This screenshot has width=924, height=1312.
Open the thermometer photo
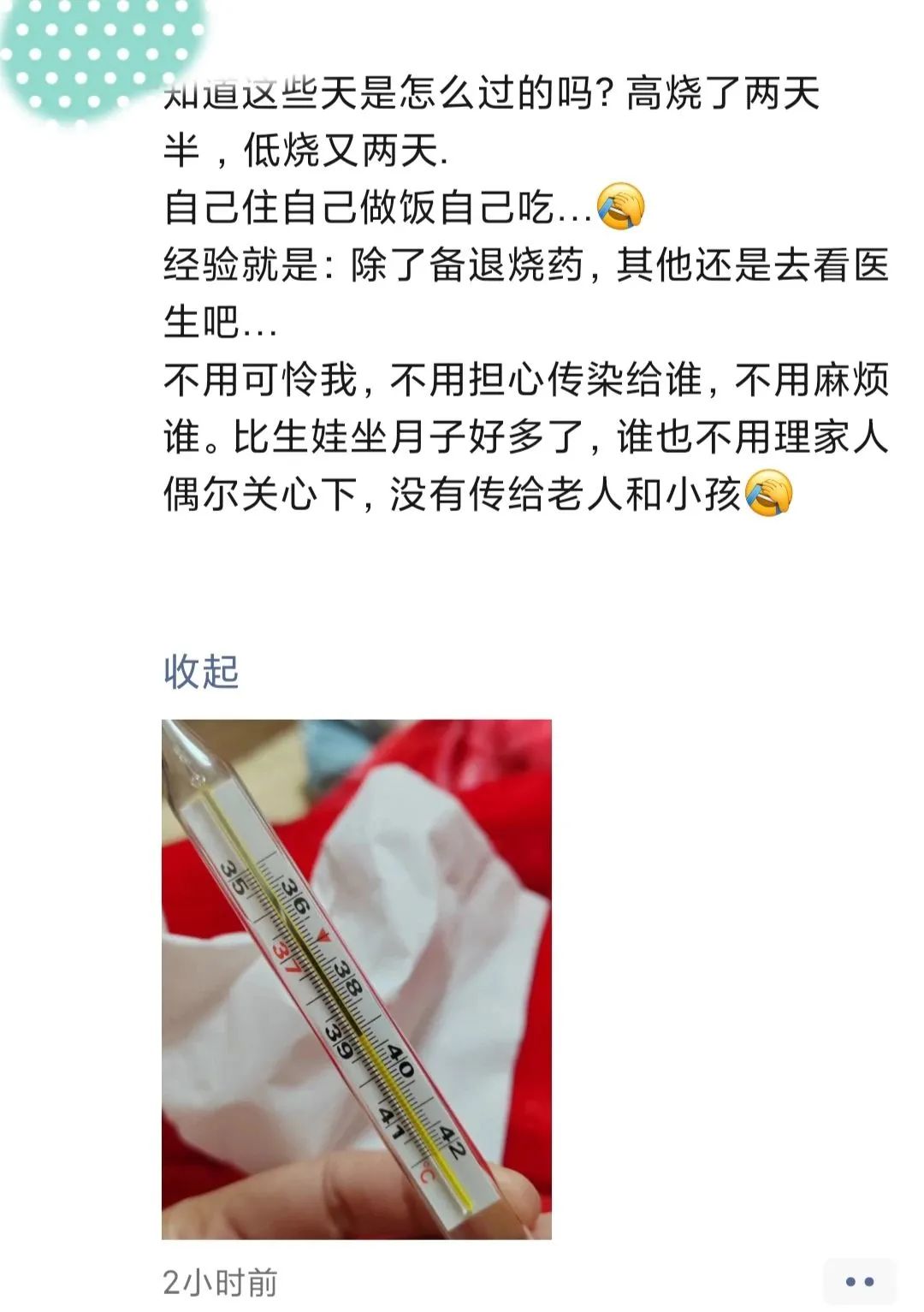click(x=356, y=978)
